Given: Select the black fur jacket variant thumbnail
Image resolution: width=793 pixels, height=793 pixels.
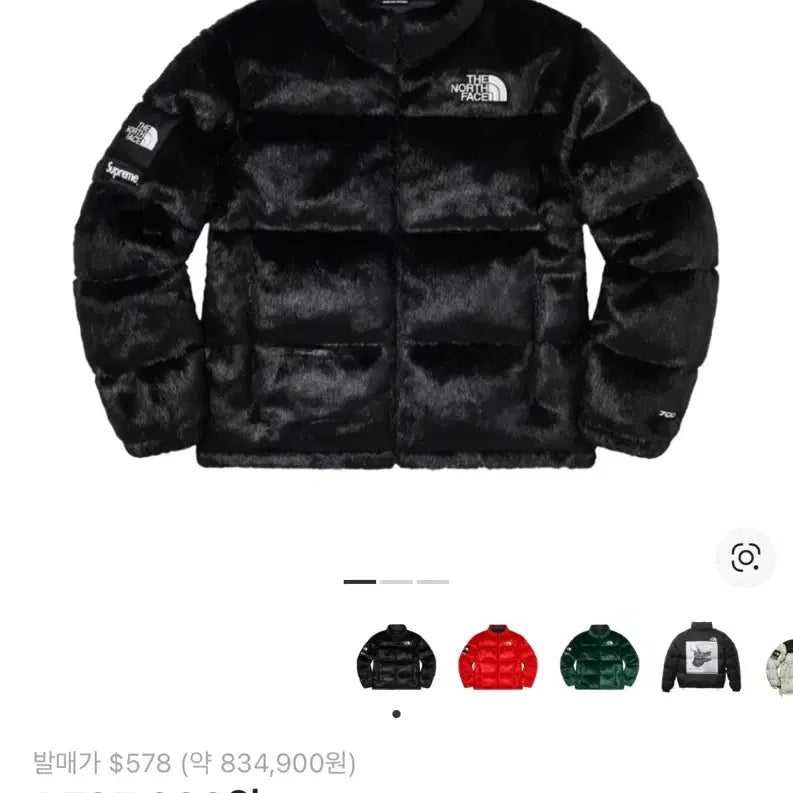Looking at the screenshot, I should pos(396,657).
